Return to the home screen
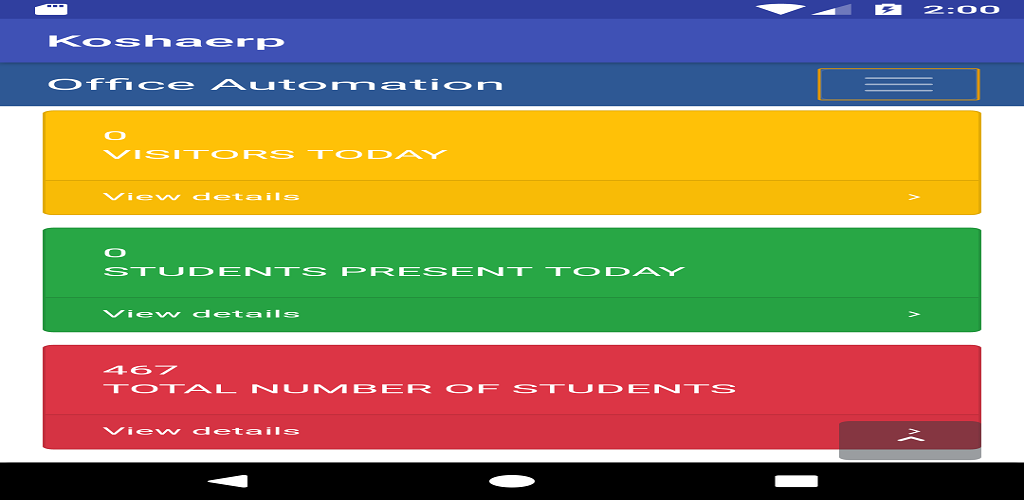This screenshot has height=500, width=1024. click(511, 481)
